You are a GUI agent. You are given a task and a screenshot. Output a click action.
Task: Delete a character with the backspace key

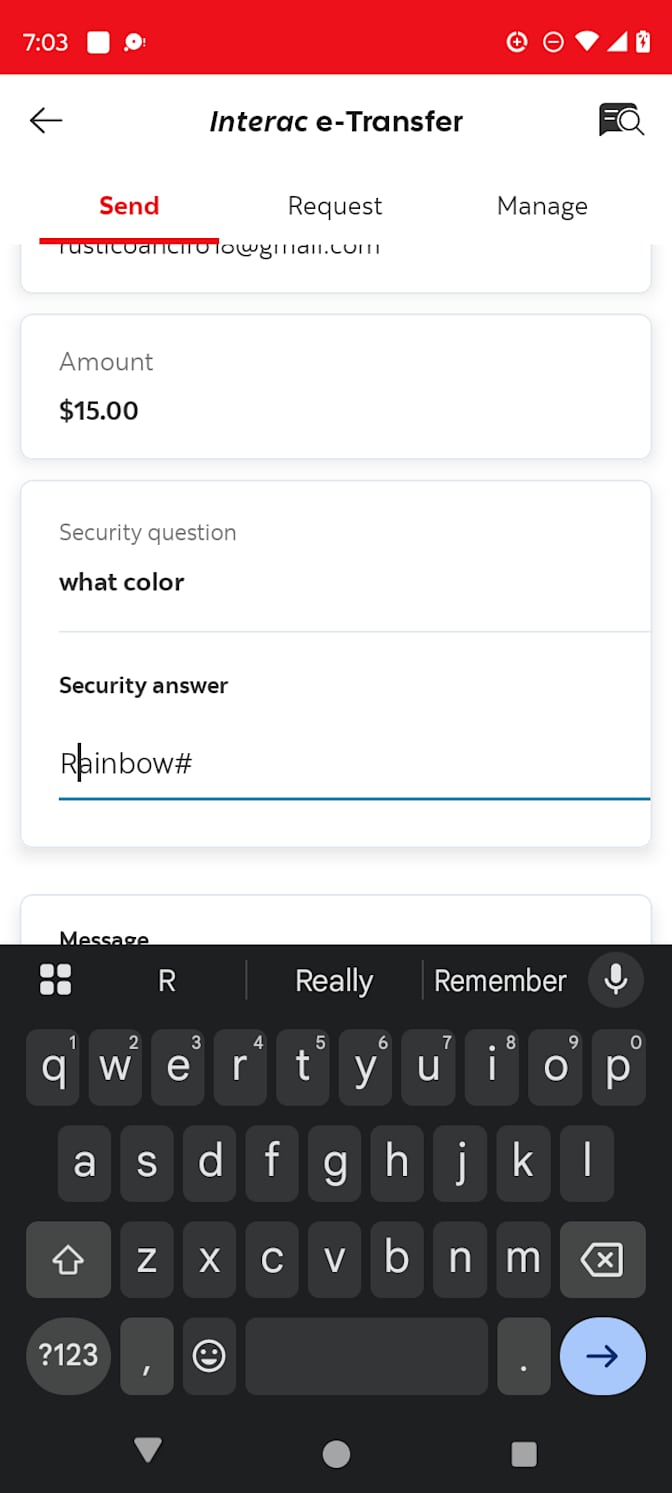click(x=602, y=1259)
